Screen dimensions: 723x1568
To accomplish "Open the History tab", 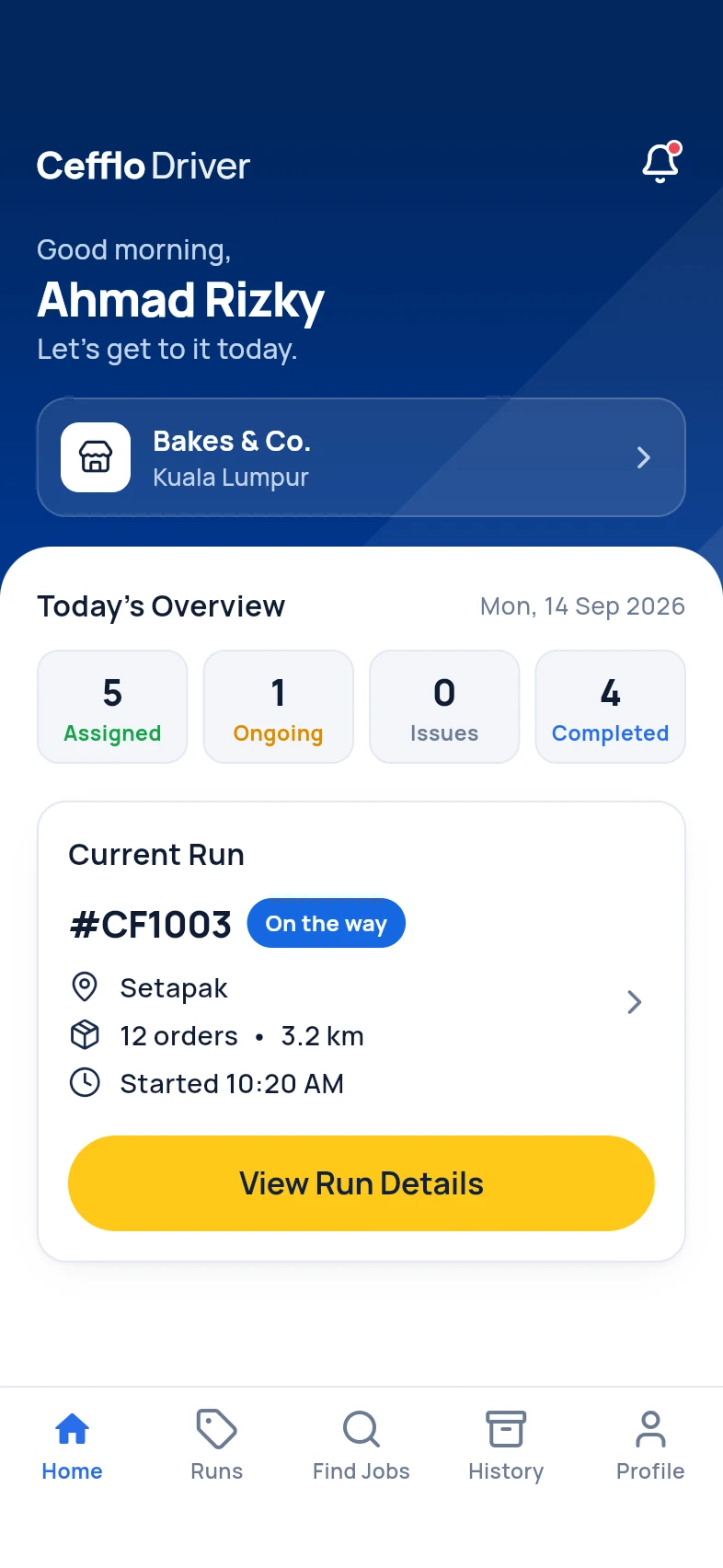I will [x=506, y=1446].
